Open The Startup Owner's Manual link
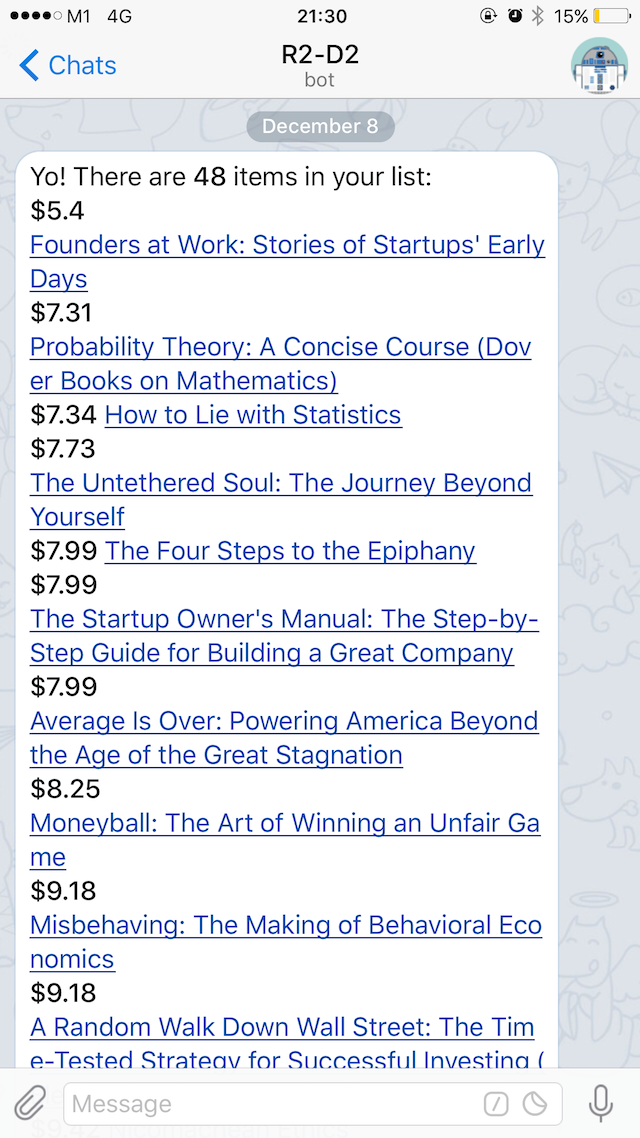The height and width of the screenshot is (1138, 640). tap(284, 636)
